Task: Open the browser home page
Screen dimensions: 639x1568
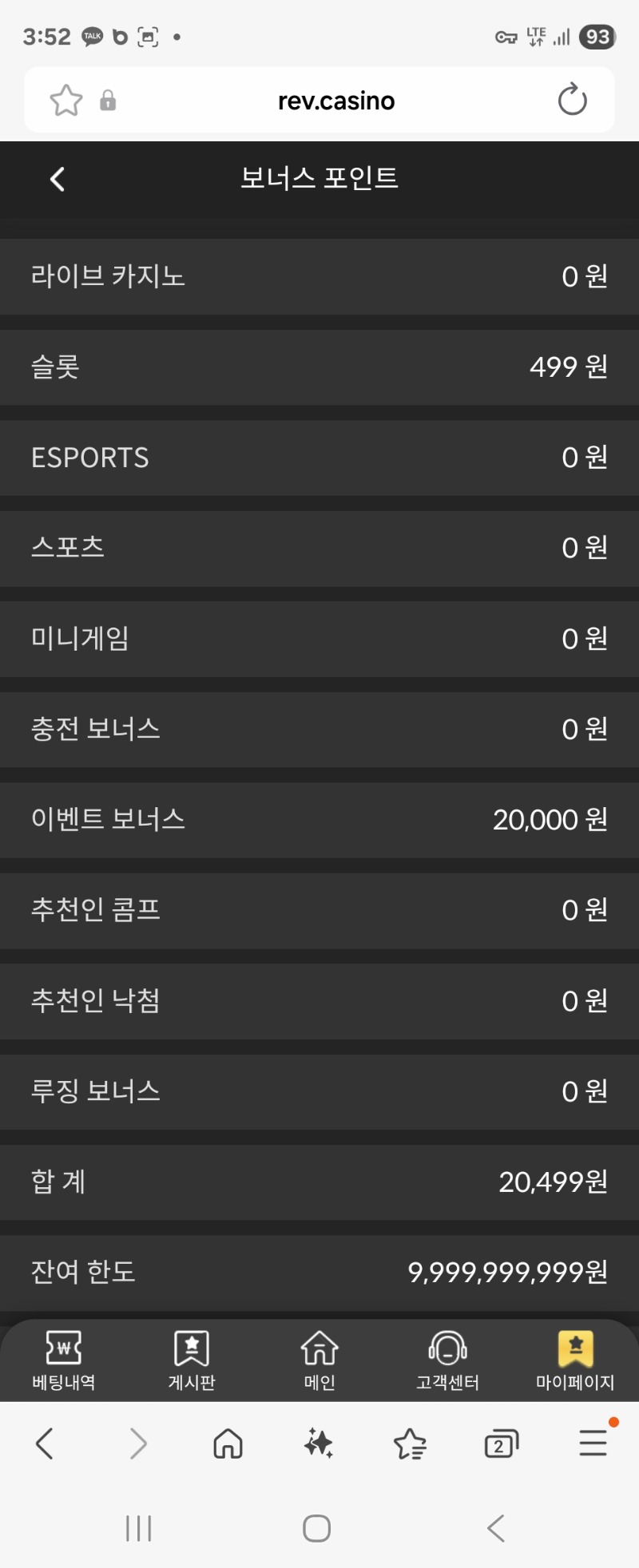Action: pyautogui.click(x=228, y=1443)
